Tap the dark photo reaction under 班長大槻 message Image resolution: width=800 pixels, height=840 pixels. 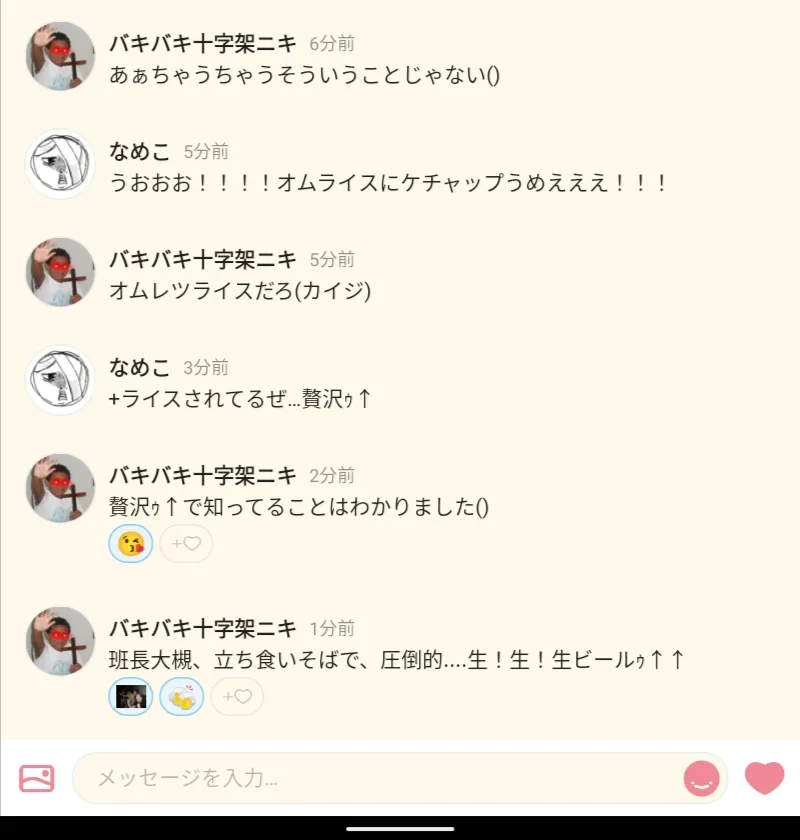tap(131, 697)
